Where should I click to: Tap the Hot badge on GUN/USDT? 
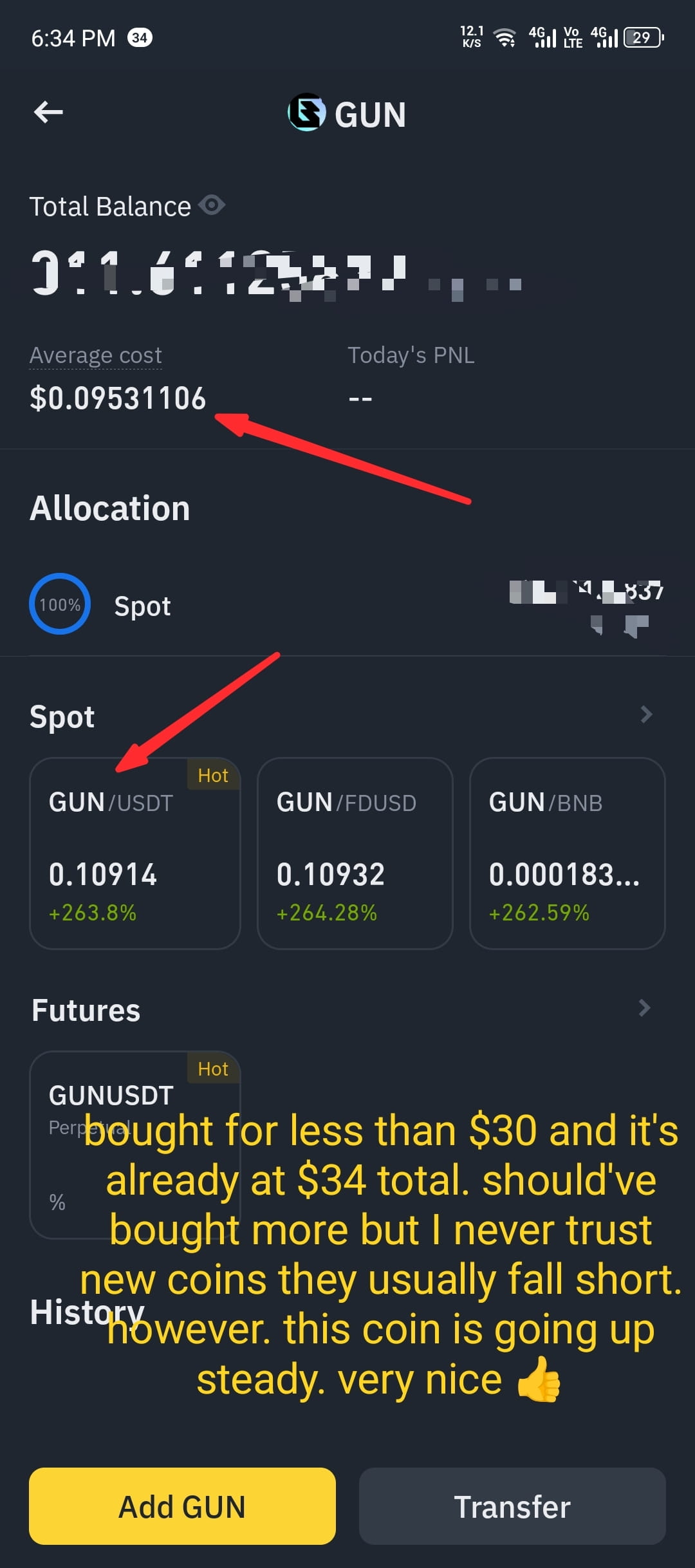[213, 776]
